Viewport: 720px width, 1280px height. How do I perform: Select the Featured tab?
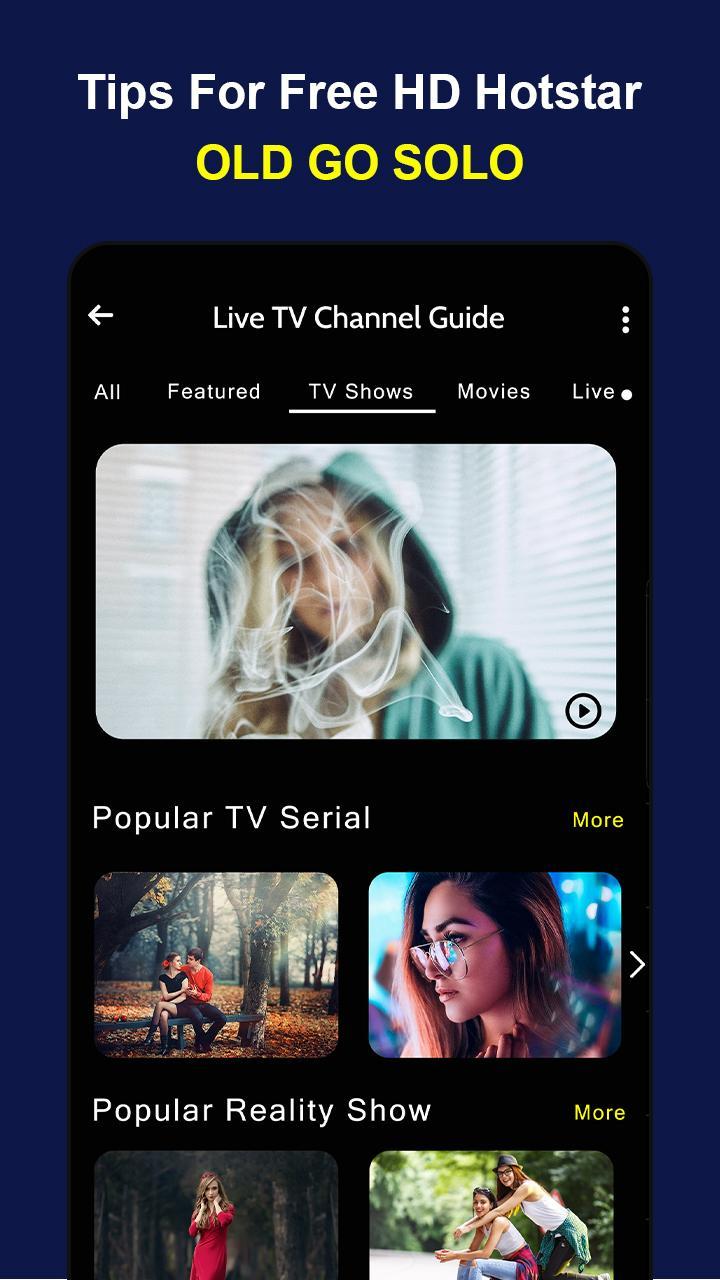click(x=214, y=391)
